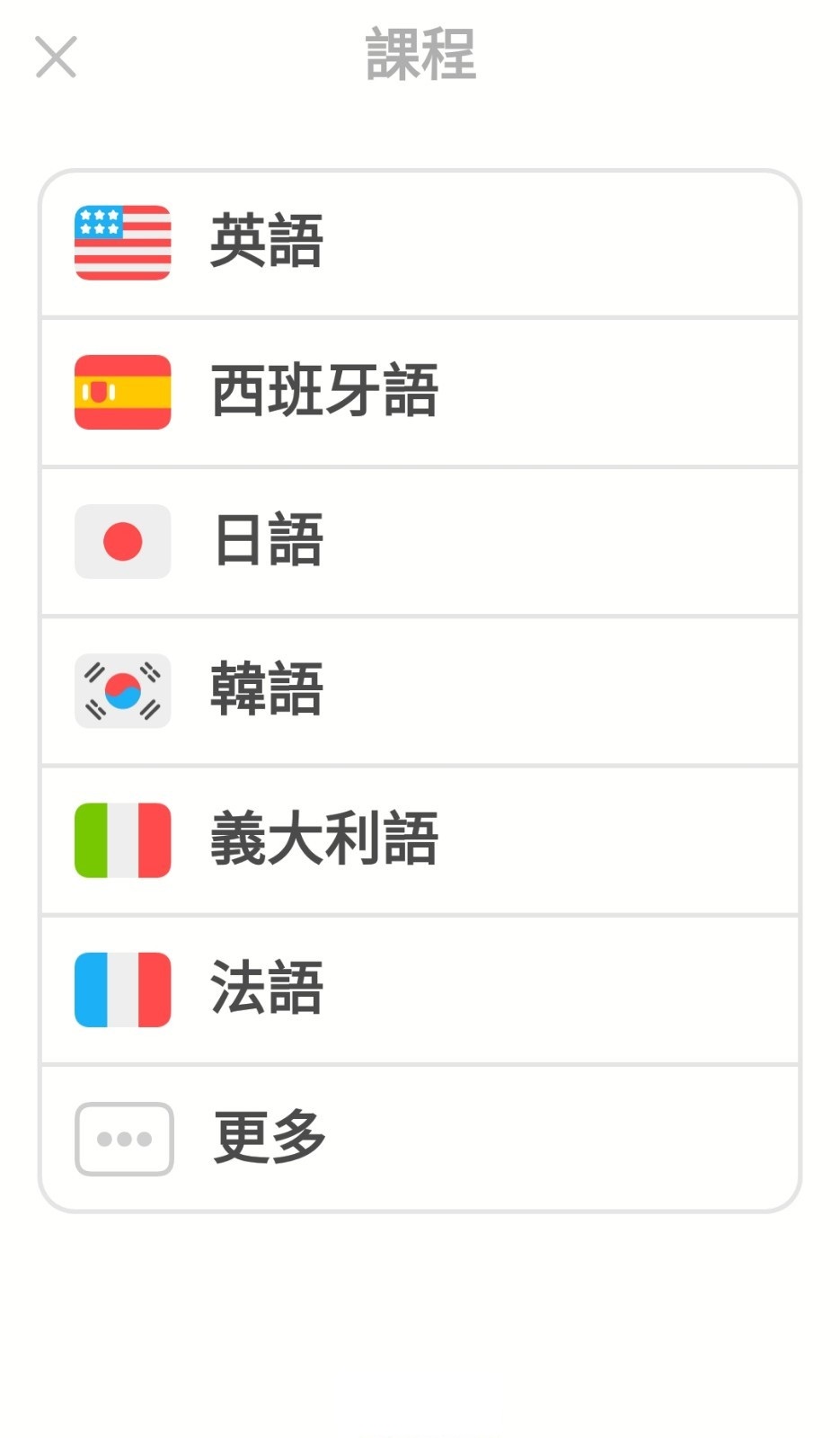Close the 課程 course selection screen
Viewport: 840px width, 1438px height.
(56, 58)
